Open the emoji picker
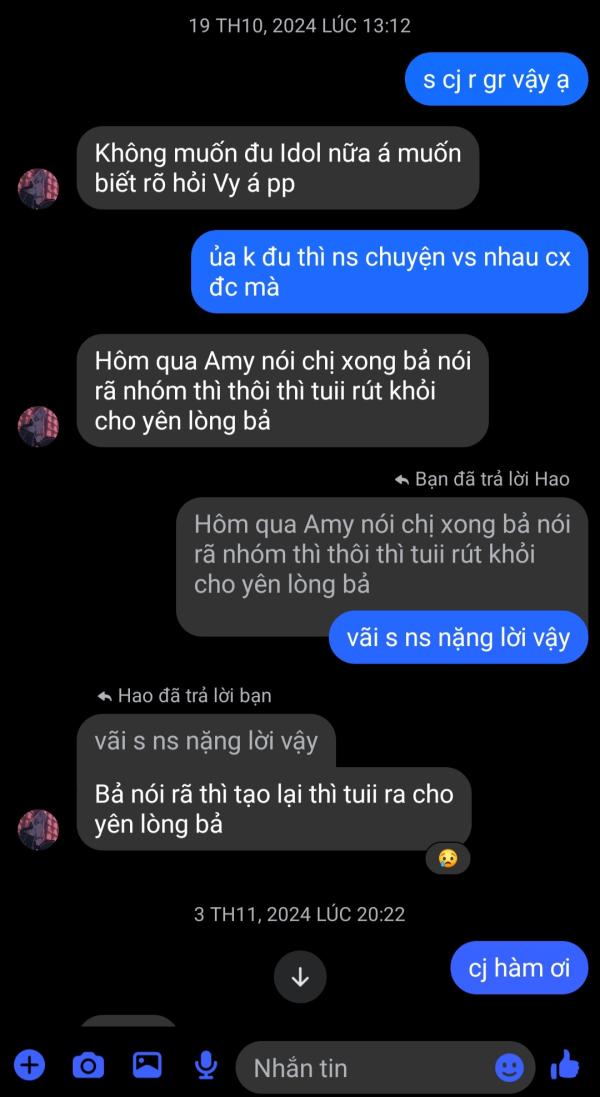Viewport: 600px width, 1097px height. click(509, 1067)
